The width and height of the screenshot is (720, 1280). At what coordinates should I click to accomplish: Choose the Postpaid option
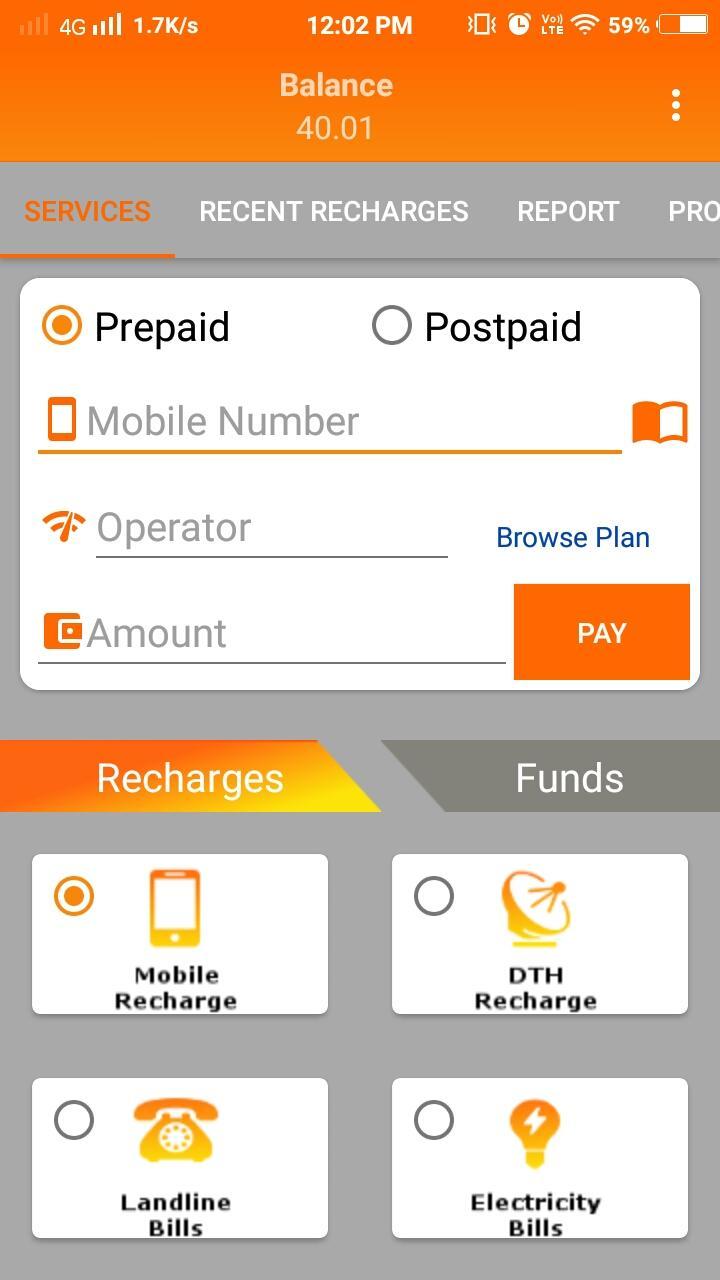coord(392,326)
